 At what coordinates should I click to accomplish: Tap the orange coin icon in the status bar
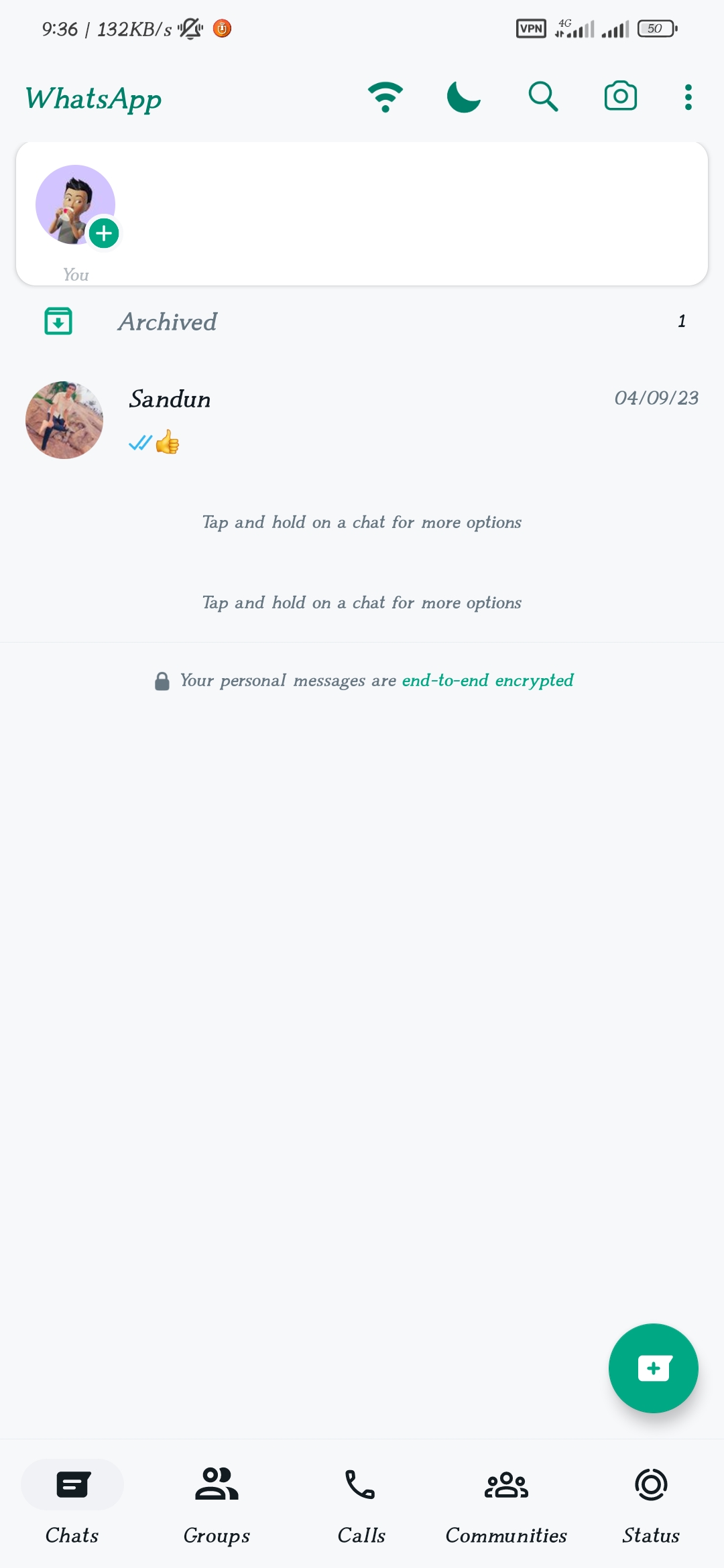(x=221, y=28)
